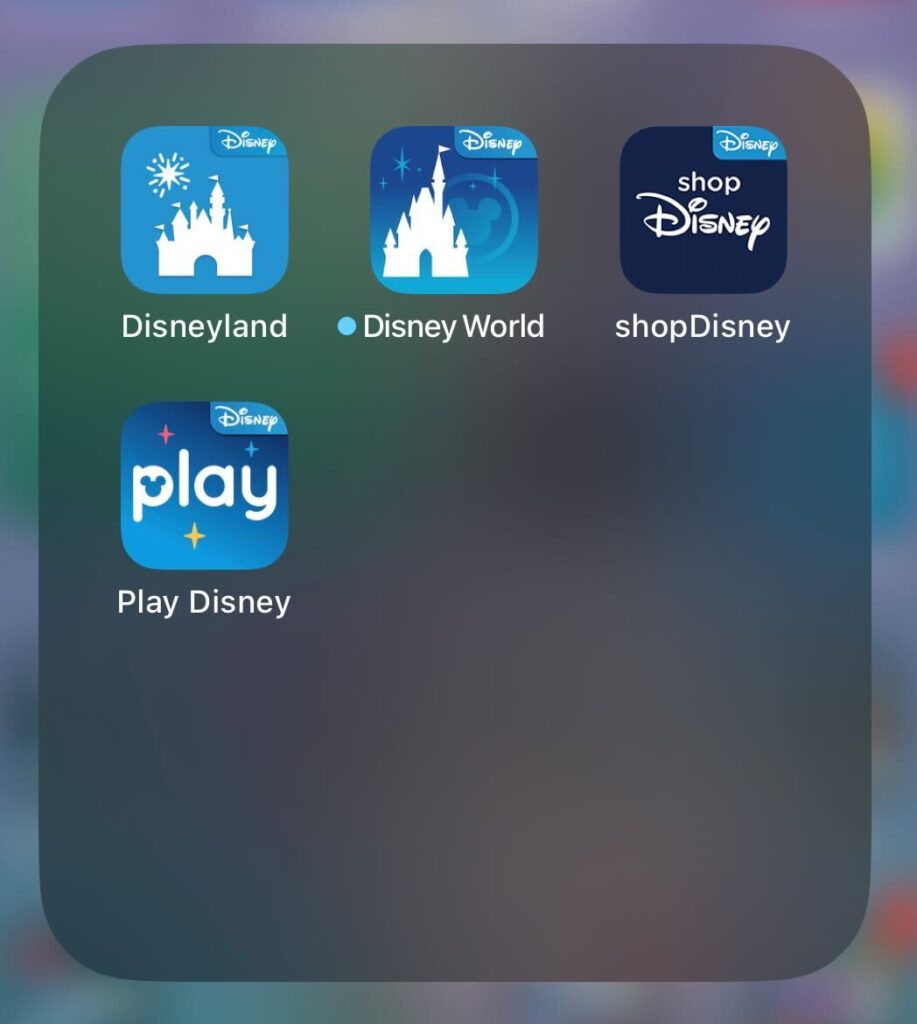Viewport: 917px width, 1024px height.
Task: Open the Disneyland app
Action: [x=204, y=210]
